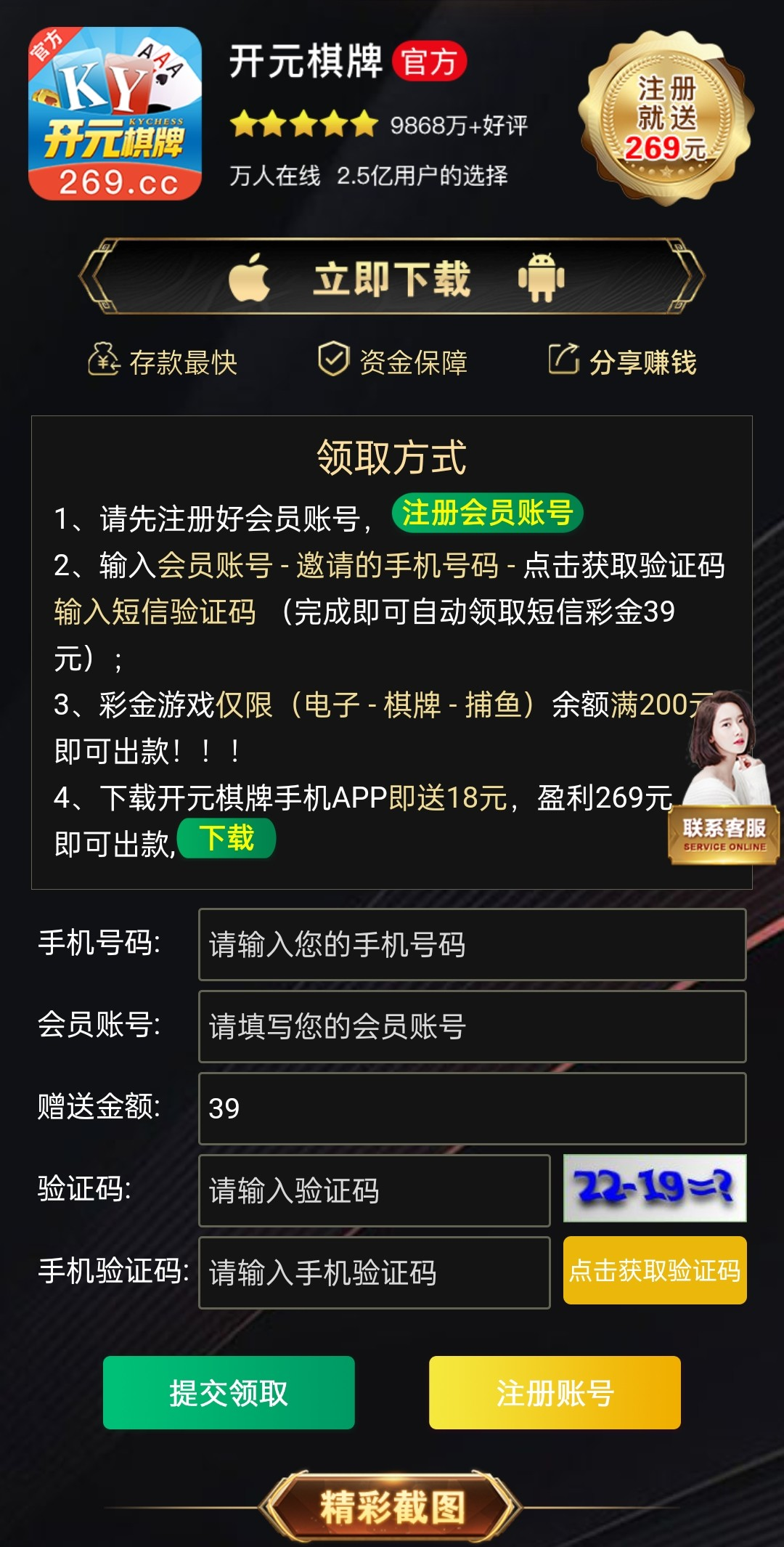
Task: Focus the 验证码 input field
Action: pos(374,1190)
